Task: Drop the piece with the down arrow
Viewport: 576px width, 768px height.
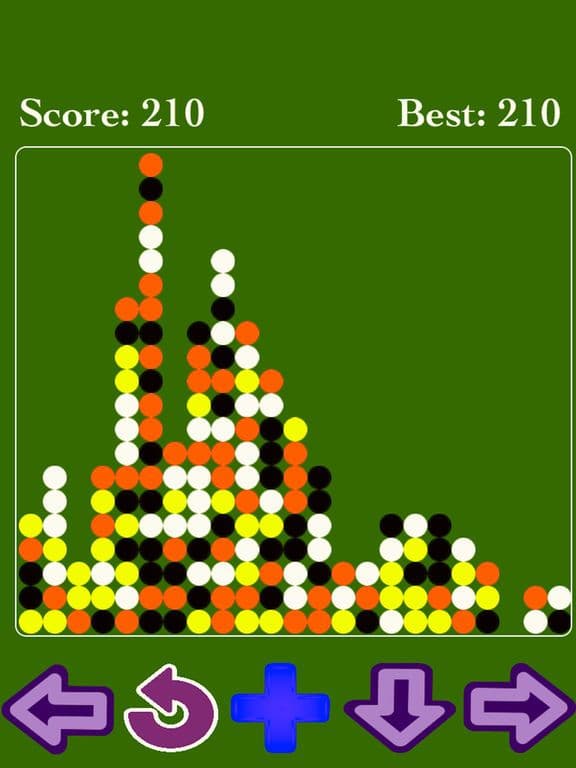Action: tap(400, 707)
